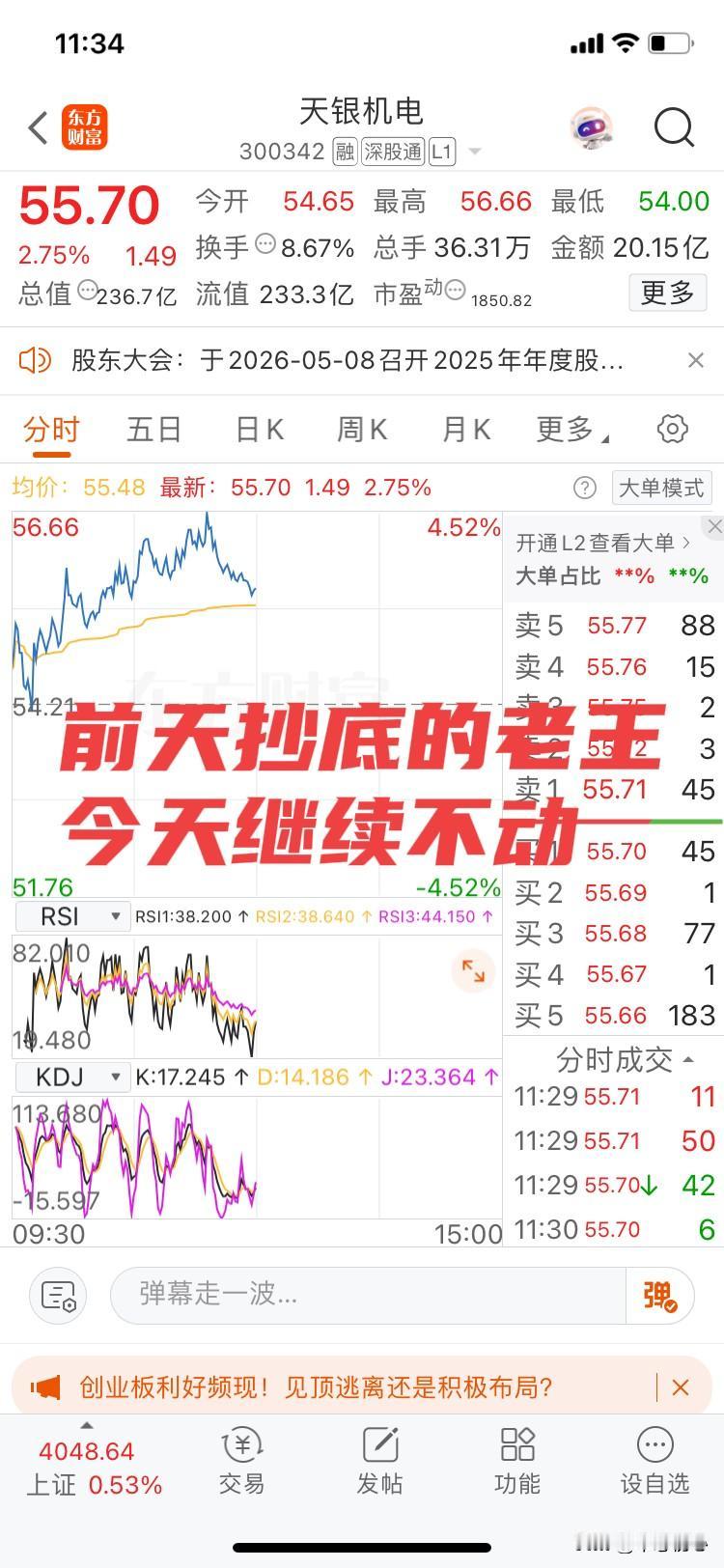Enable 大单模式 big order mode
The image size is (724, 1568).
pos(661,488)
